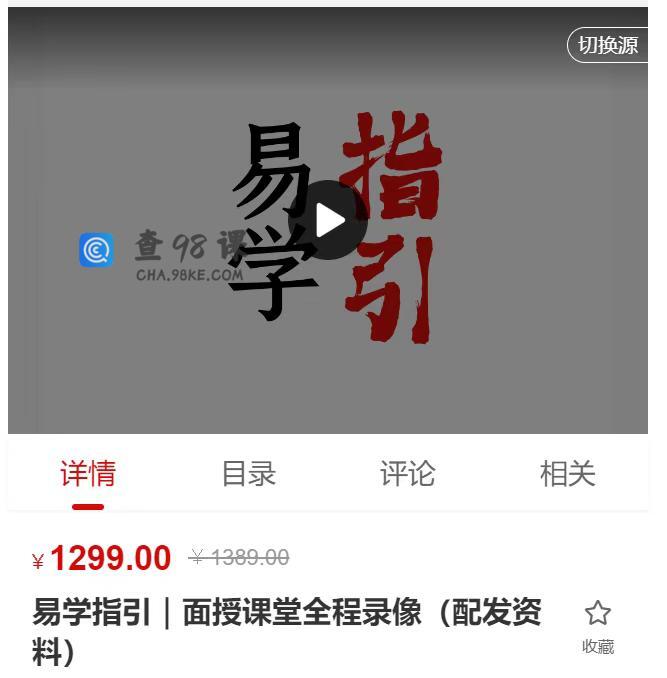
Task: Select the 相关 tab
Action: (x=568, y=474)
